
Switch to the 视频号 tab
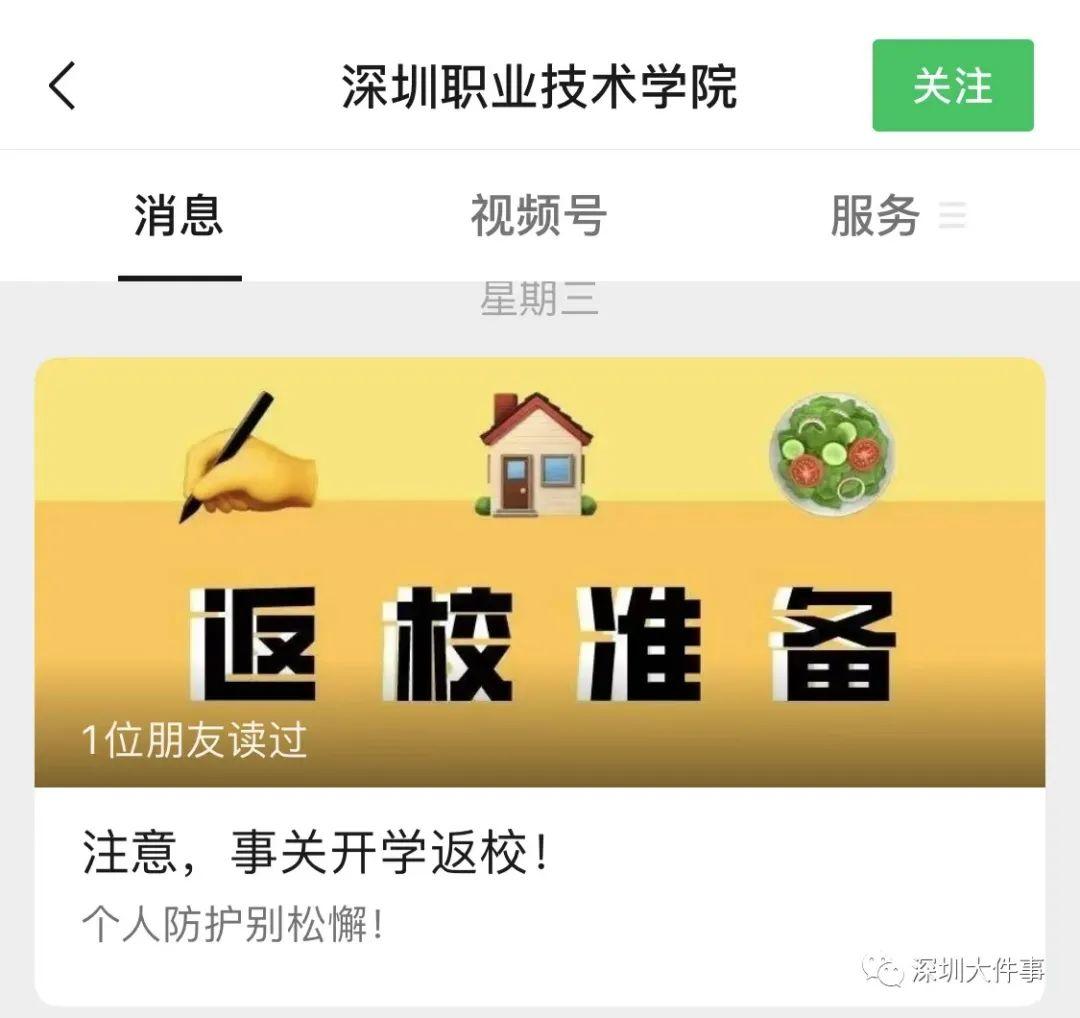point(539,216)
